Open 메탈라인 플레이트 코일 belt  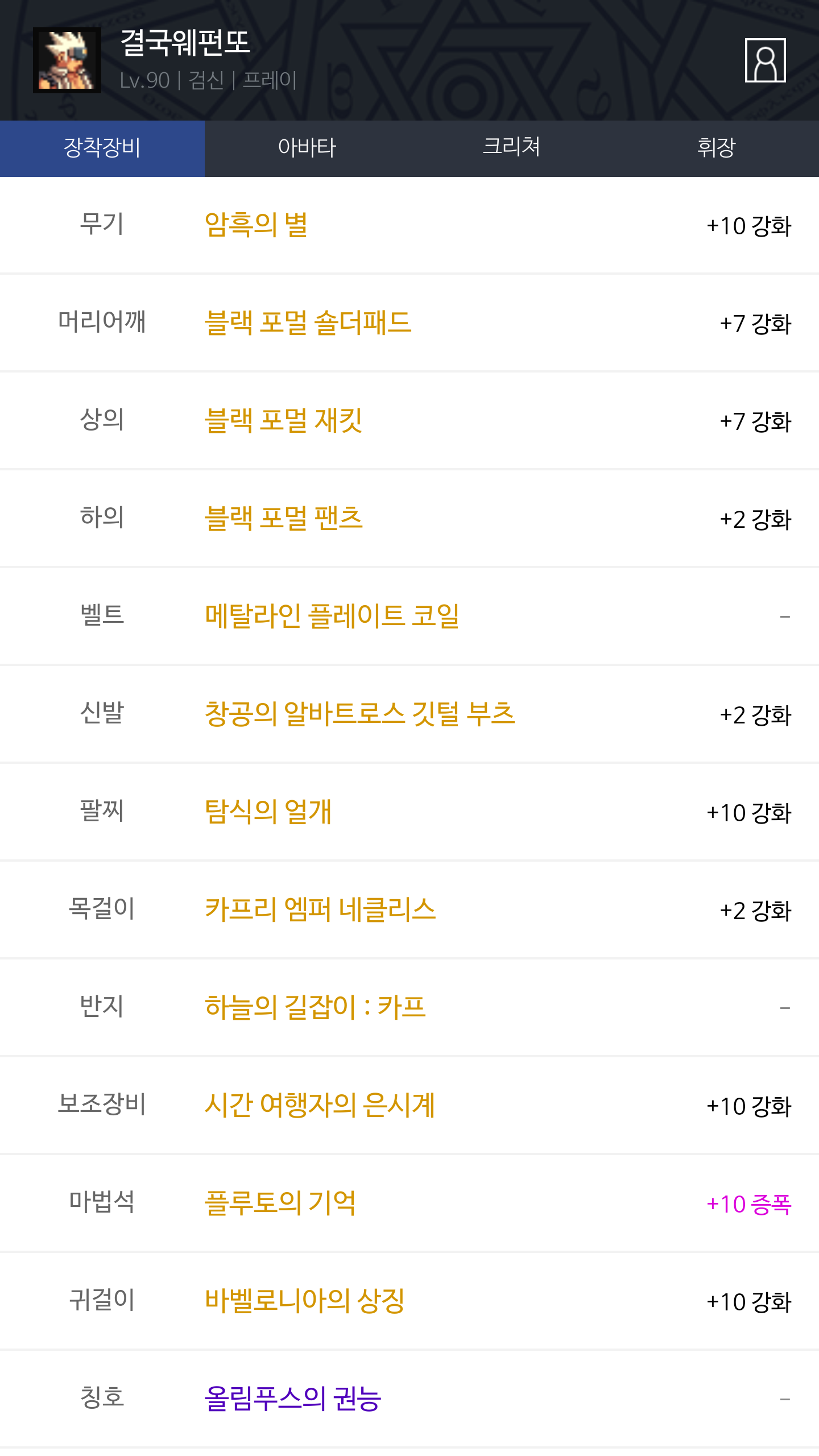tap(332, 617)
